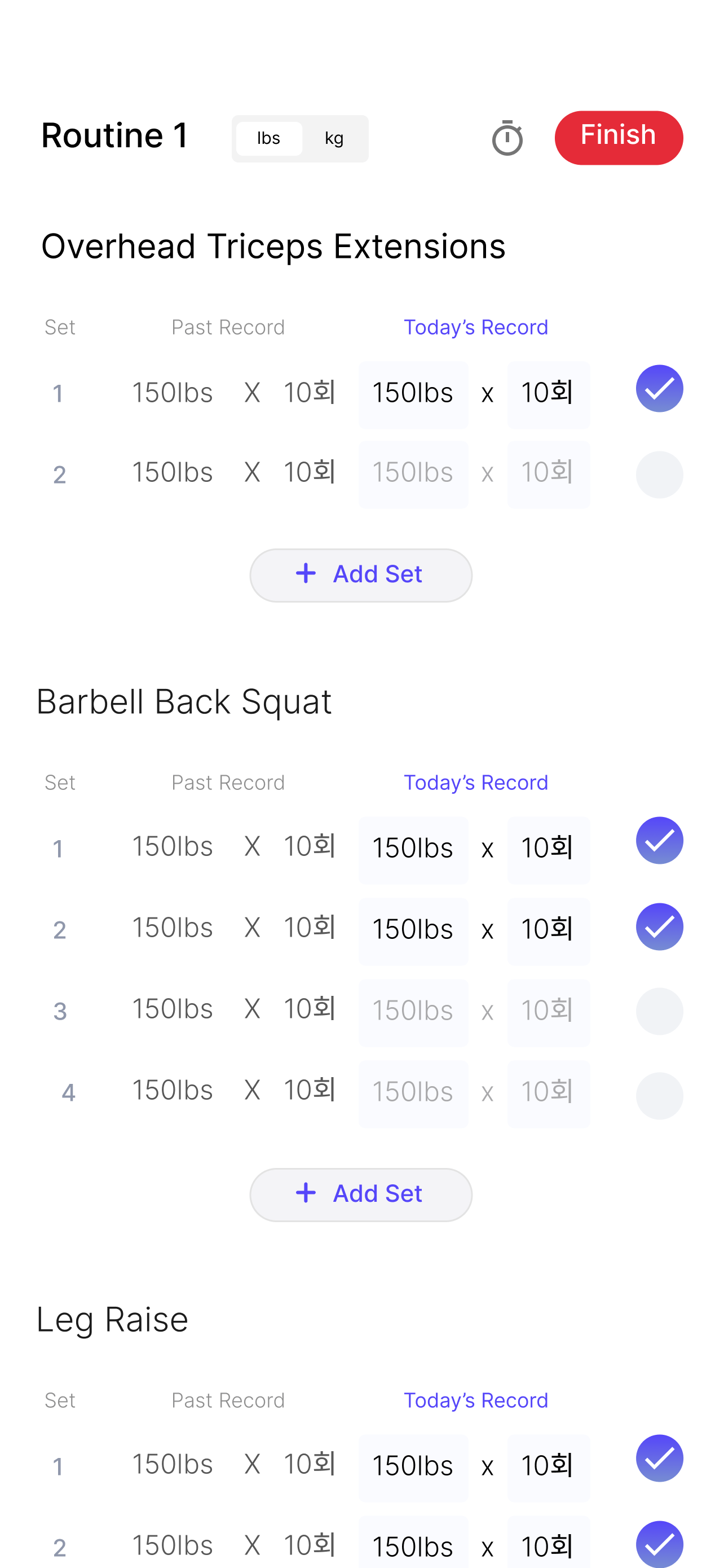The height and width of the screenshot is (1568, 724).
Task: Edit reps for Overhead Triceps Extensions set 1
Action: [x=548, y=394]
